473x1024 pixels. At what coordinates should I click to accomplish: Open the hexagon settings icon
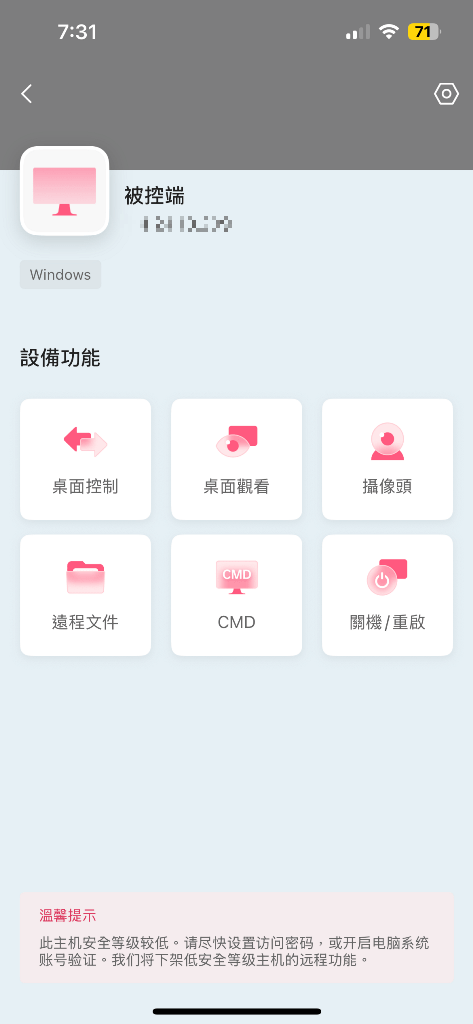446,94
